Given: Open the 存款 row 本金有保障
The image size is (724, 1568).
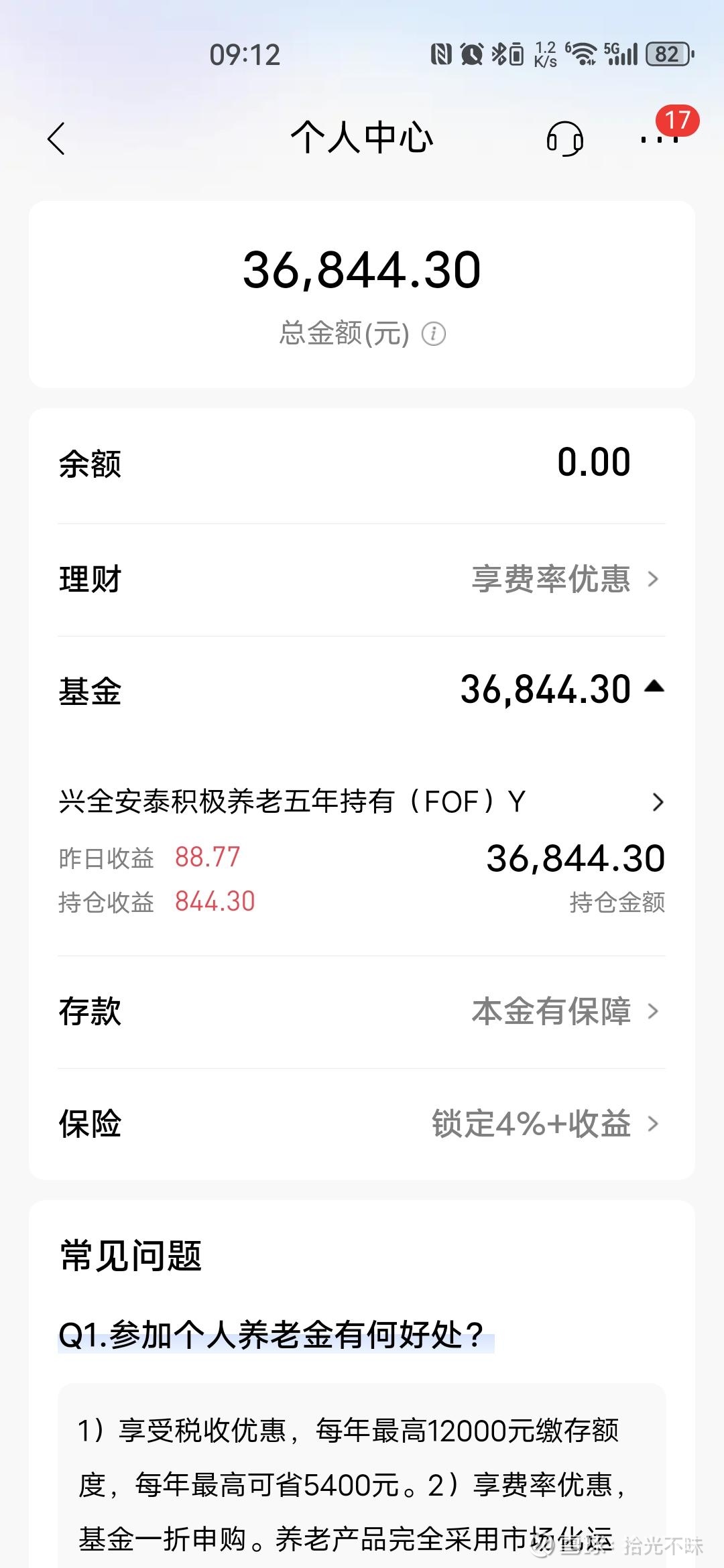Looking at the screenshot, I should click(x=362, y=1012).
